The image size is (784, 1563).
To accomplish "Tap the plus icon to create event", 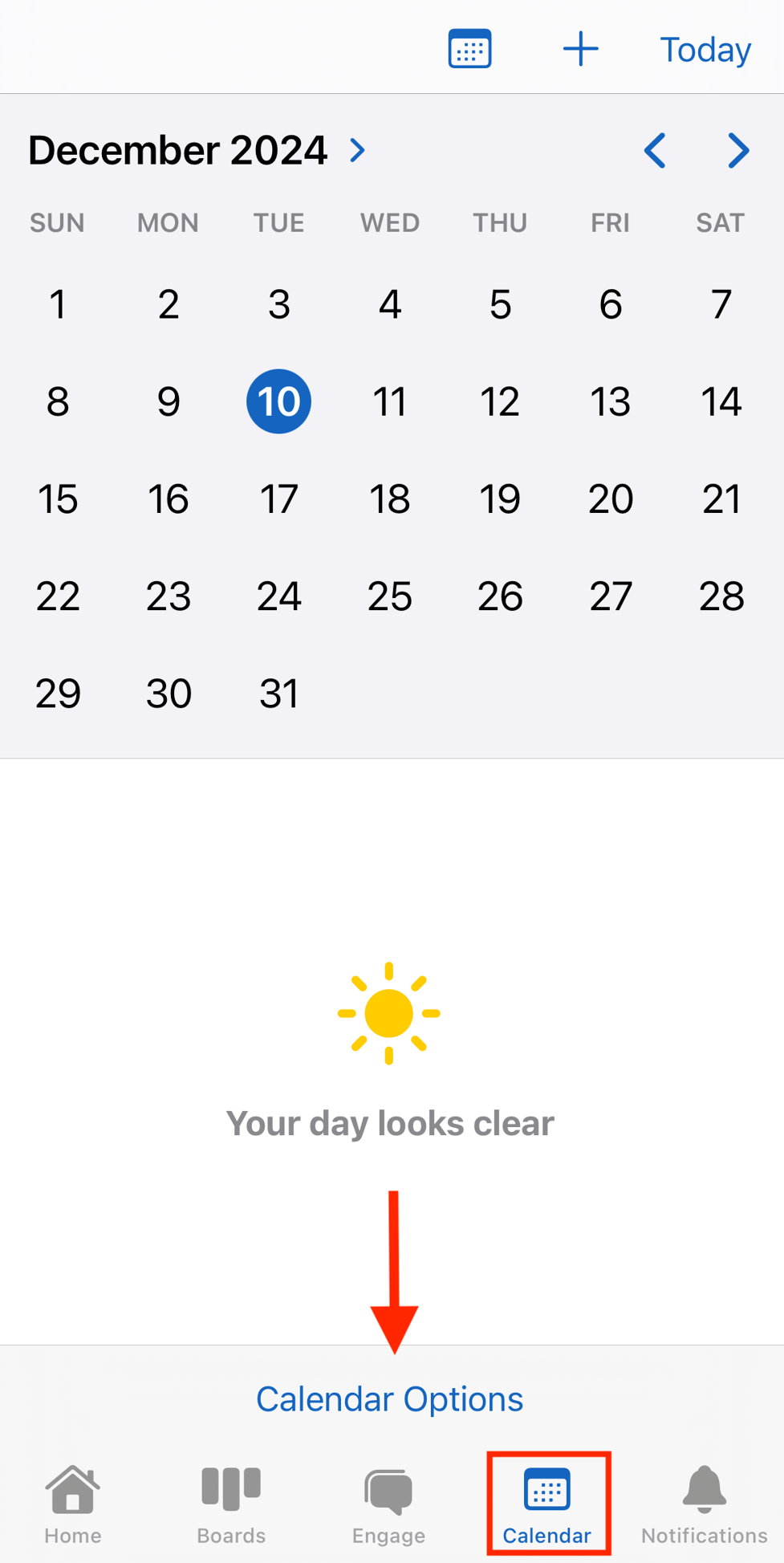I will coord(581,48).
